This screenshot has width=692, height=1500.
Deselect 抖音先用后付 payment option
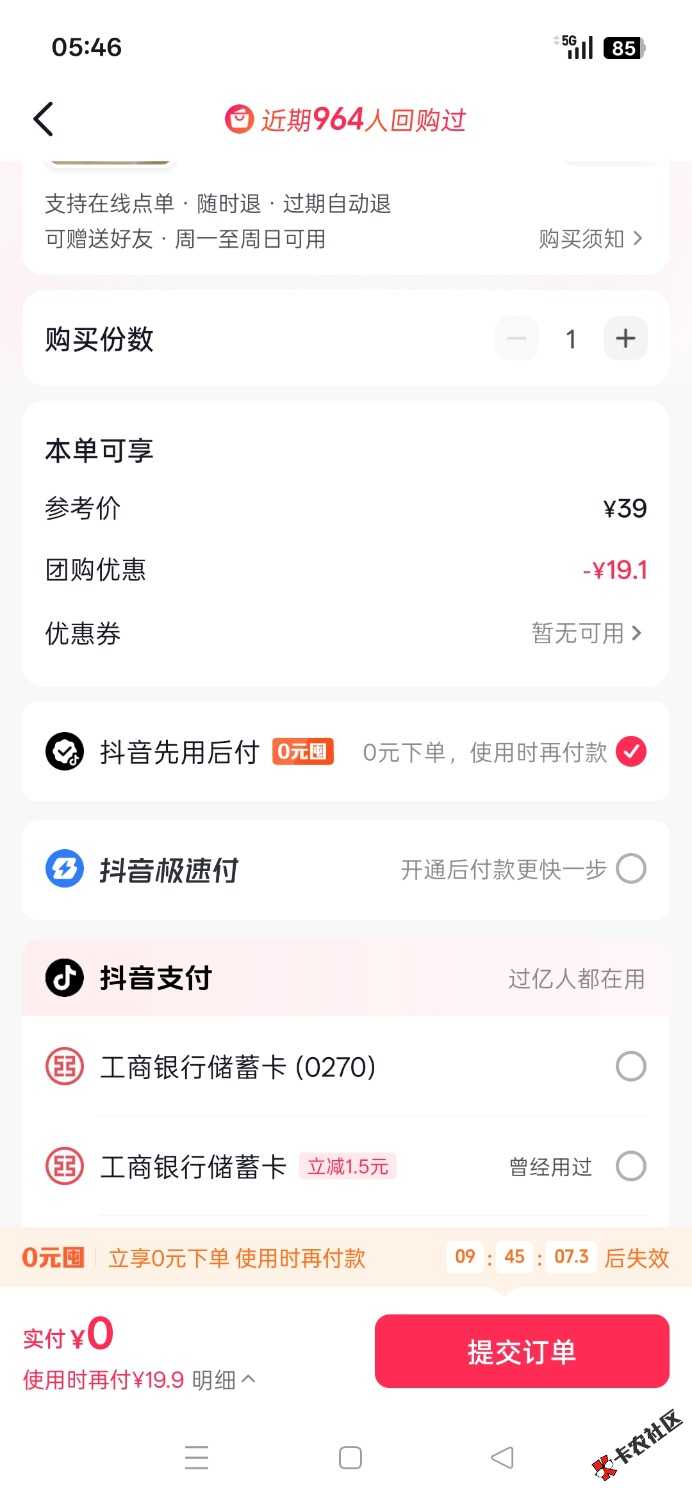[631, 751]
